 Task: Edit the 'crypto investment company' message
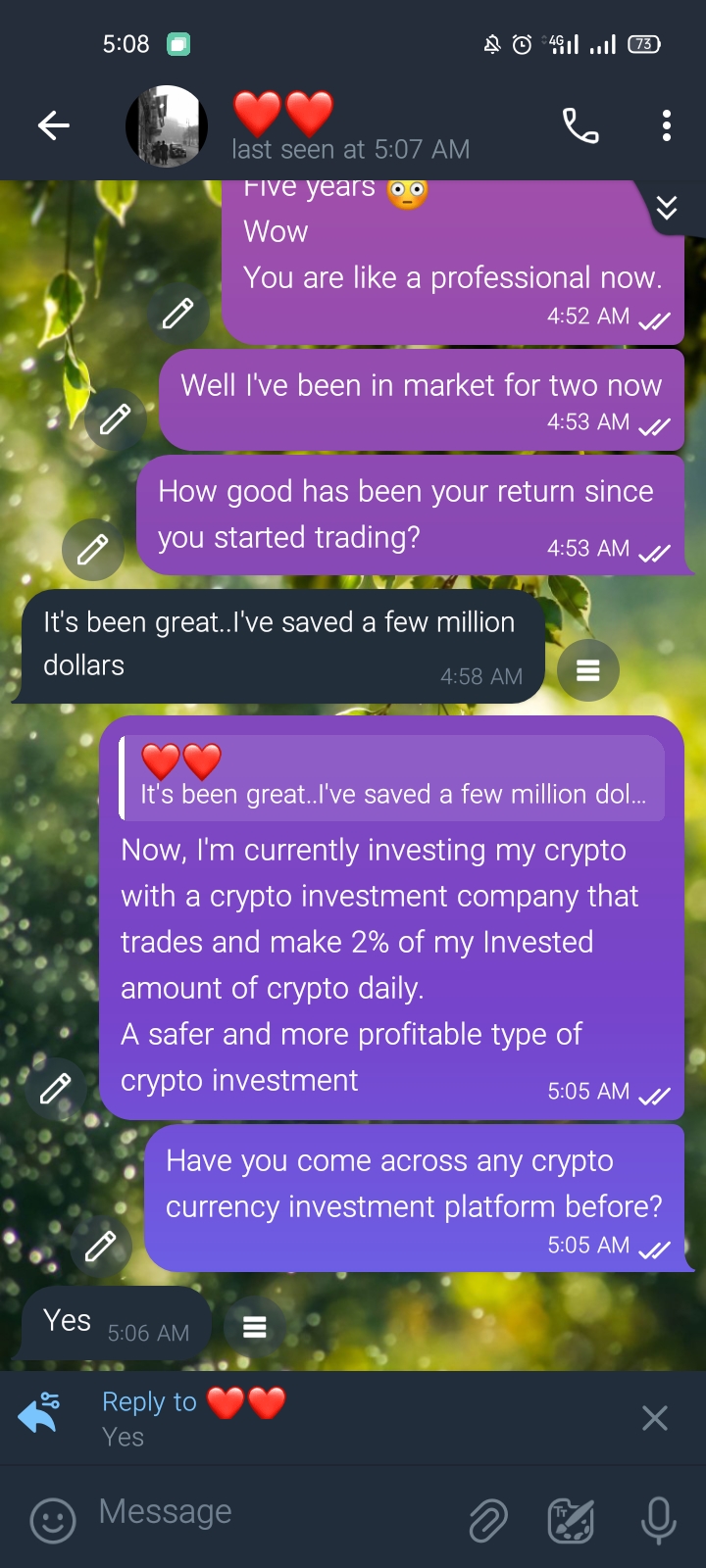55,1088
